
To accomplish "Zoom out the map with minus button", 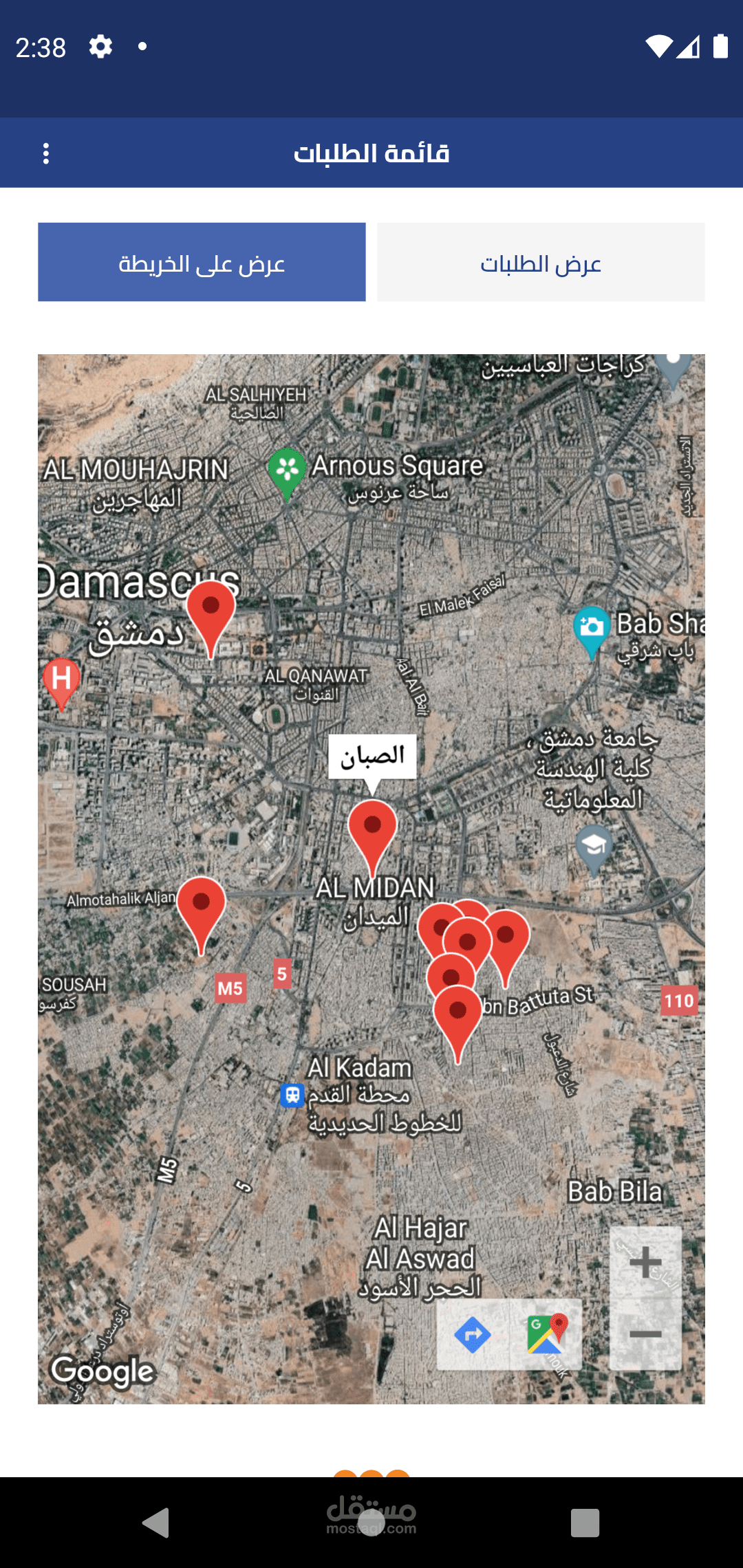I will [x=645, y=1334].
